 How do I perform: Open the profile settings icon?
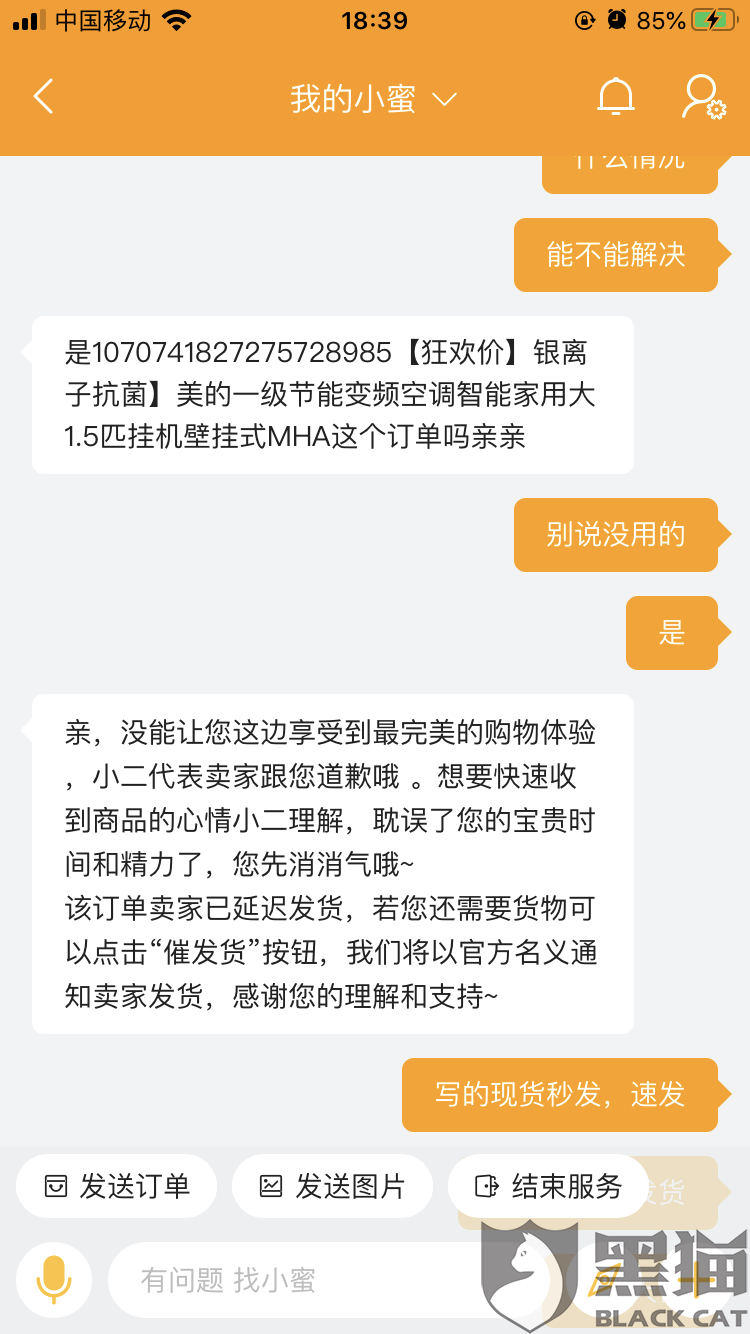[x=703, y=97]
